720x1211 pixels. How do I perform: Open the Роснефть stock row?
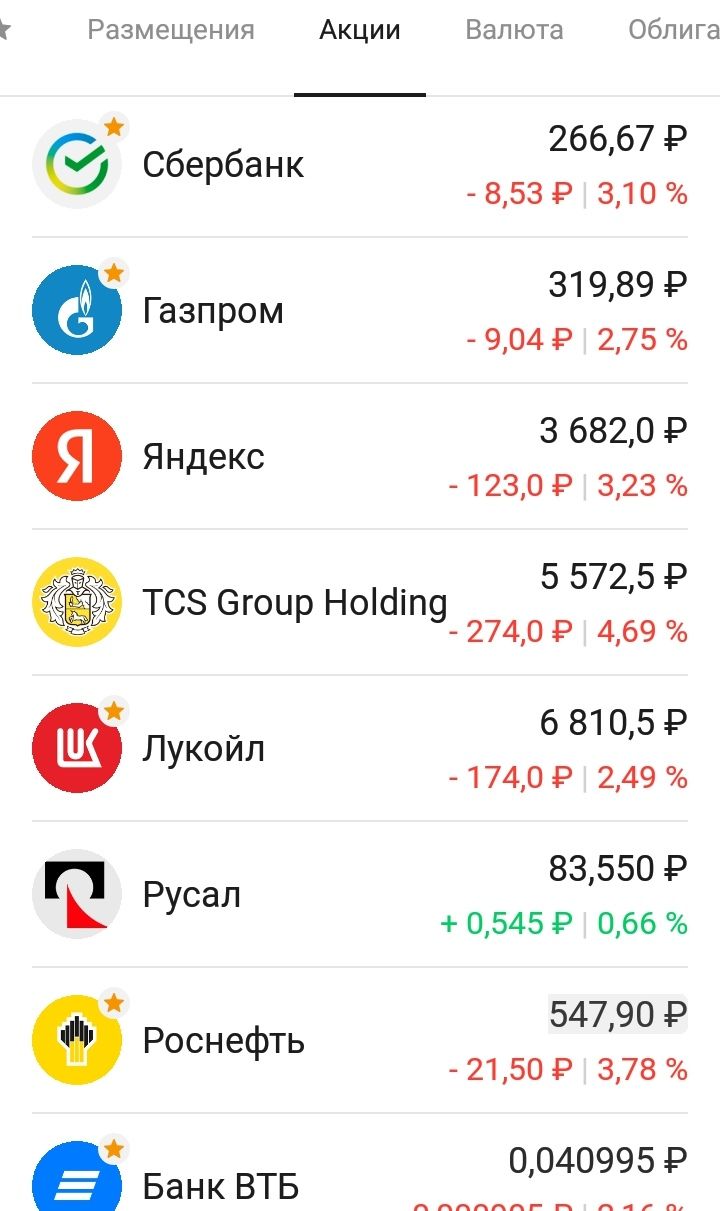pos(360,1041)
